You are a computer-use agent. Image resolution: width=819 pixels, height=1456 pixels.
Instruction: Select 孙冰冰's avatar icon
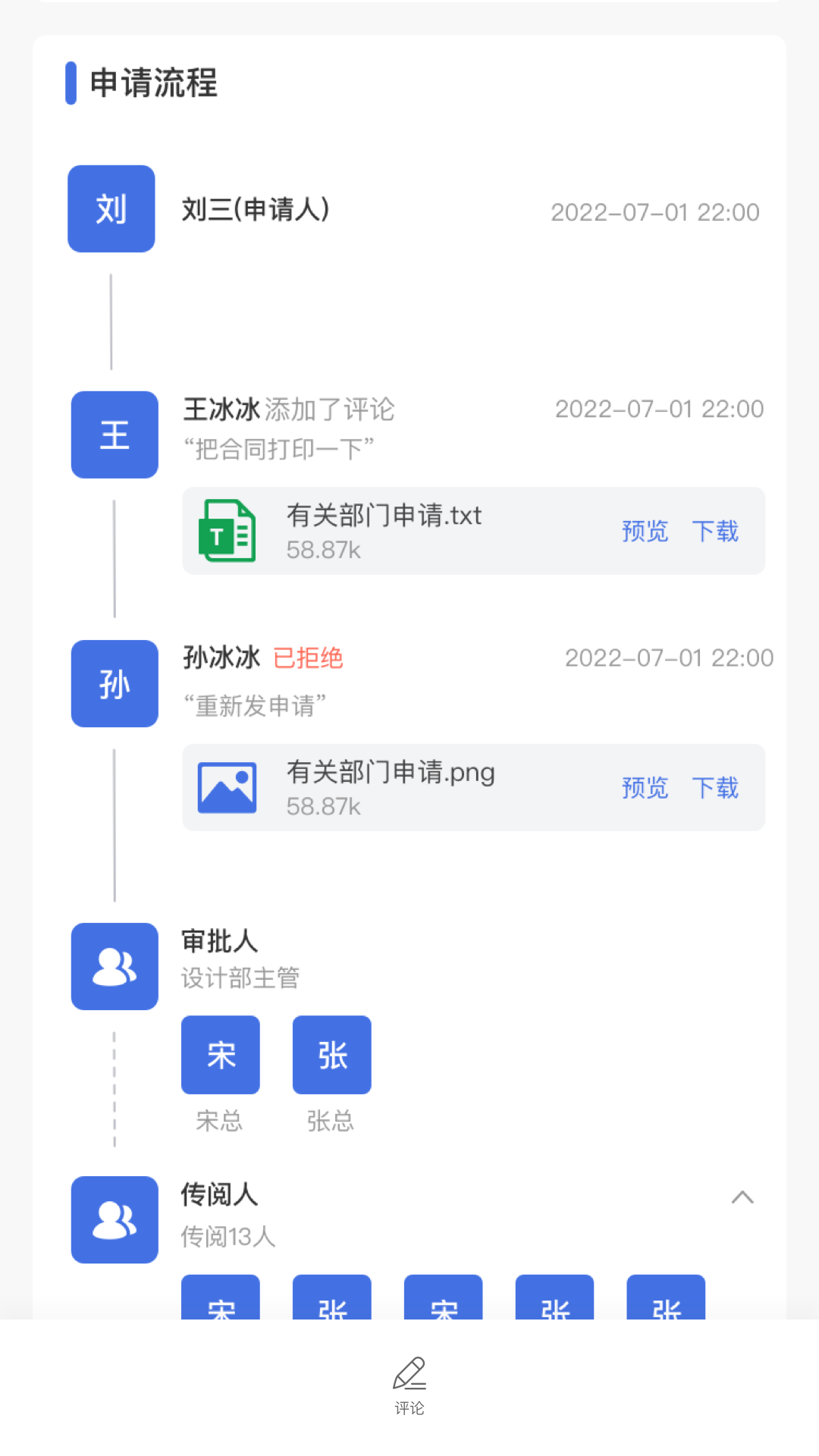(x=114, y=683)
